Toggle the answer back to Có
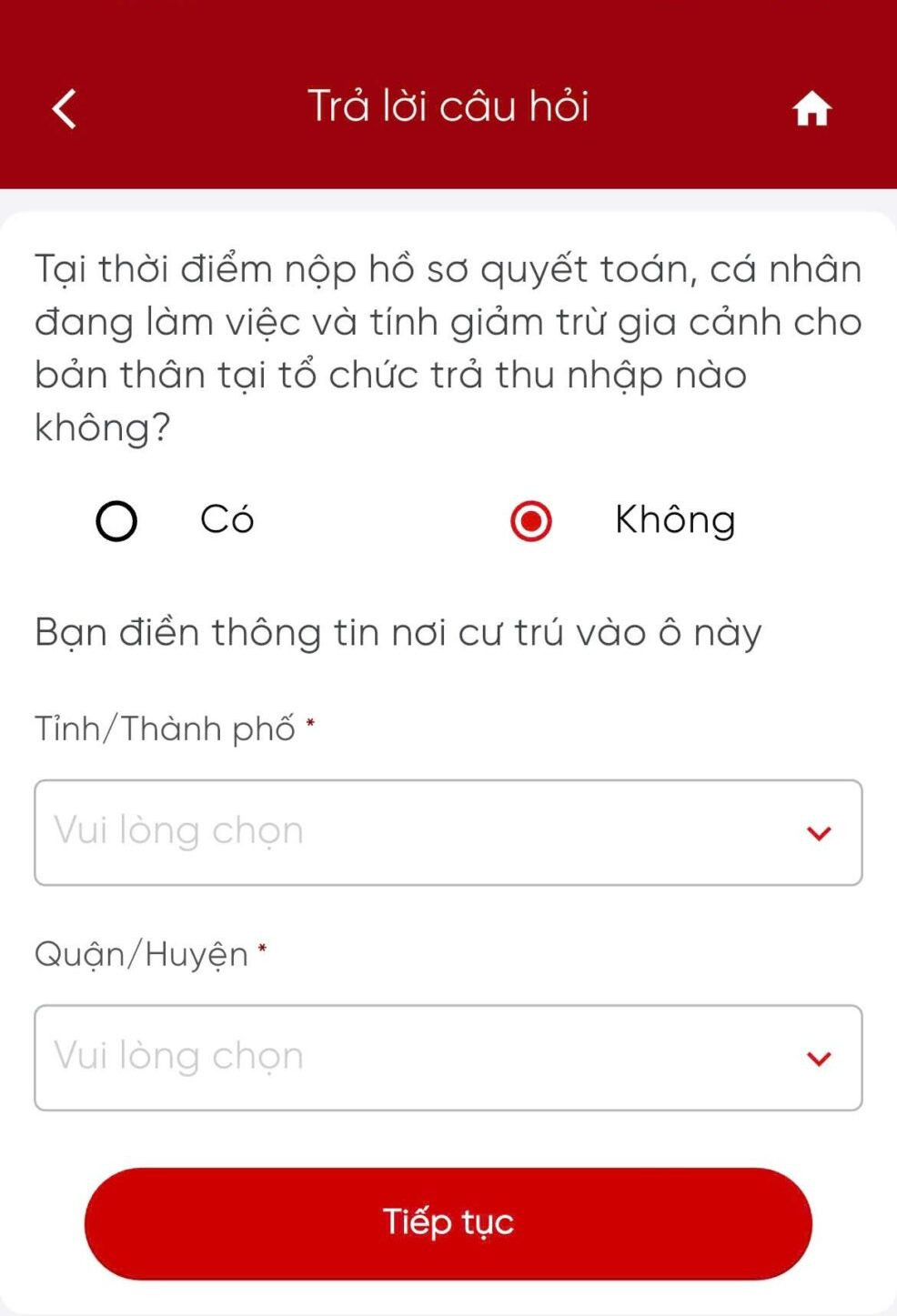 pyautogui.click(x=116, y=520)
